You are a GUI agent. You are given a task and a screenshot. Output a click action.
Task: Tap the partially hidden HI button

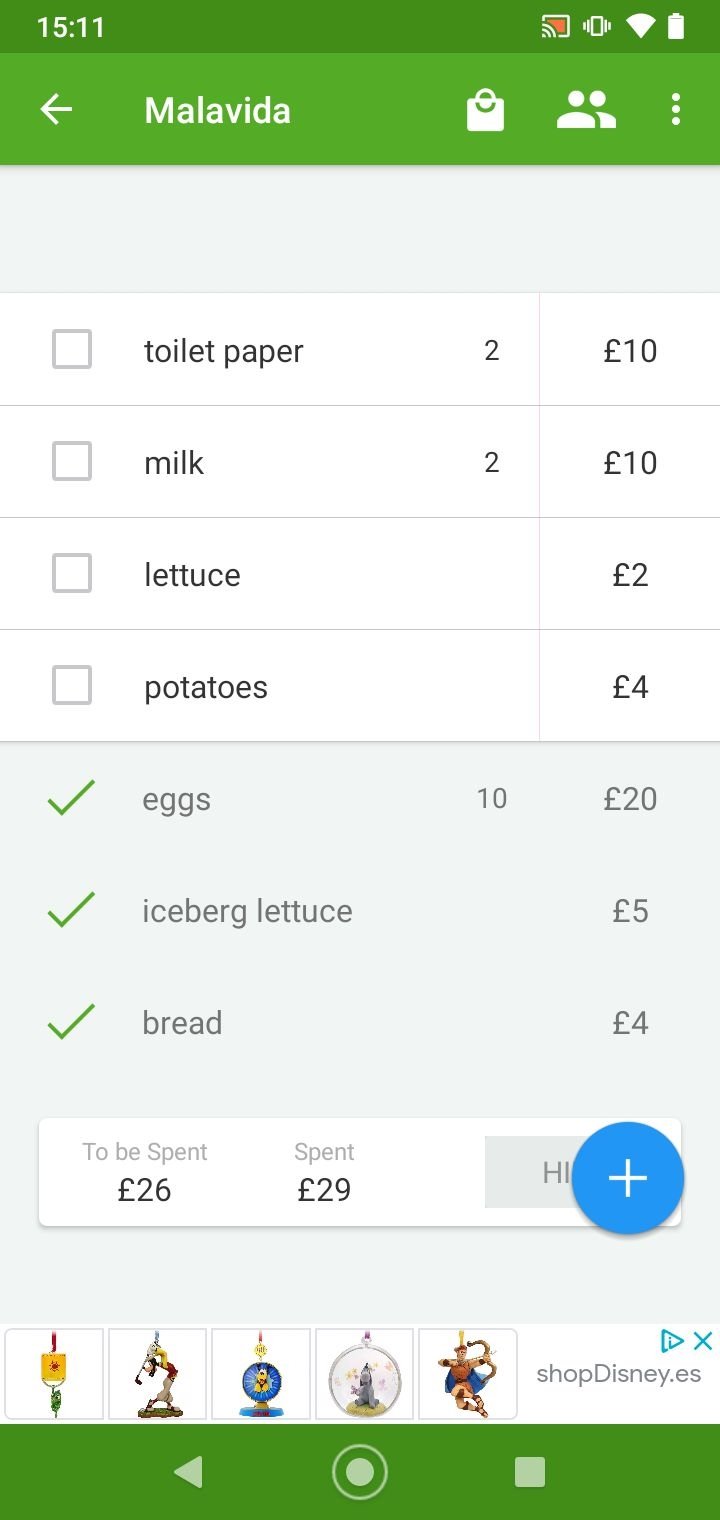pos(530,1172)
